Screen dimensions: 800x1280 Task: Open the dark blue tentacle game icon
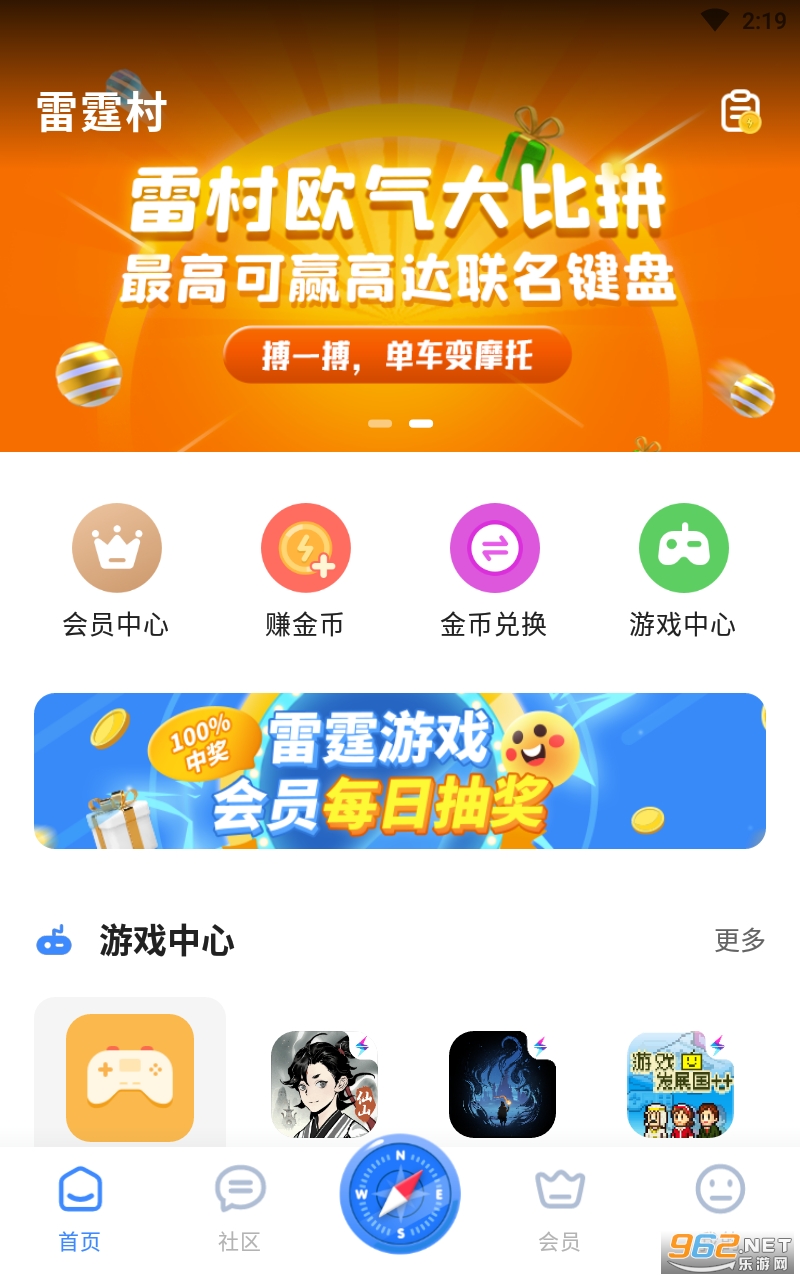502,1084
